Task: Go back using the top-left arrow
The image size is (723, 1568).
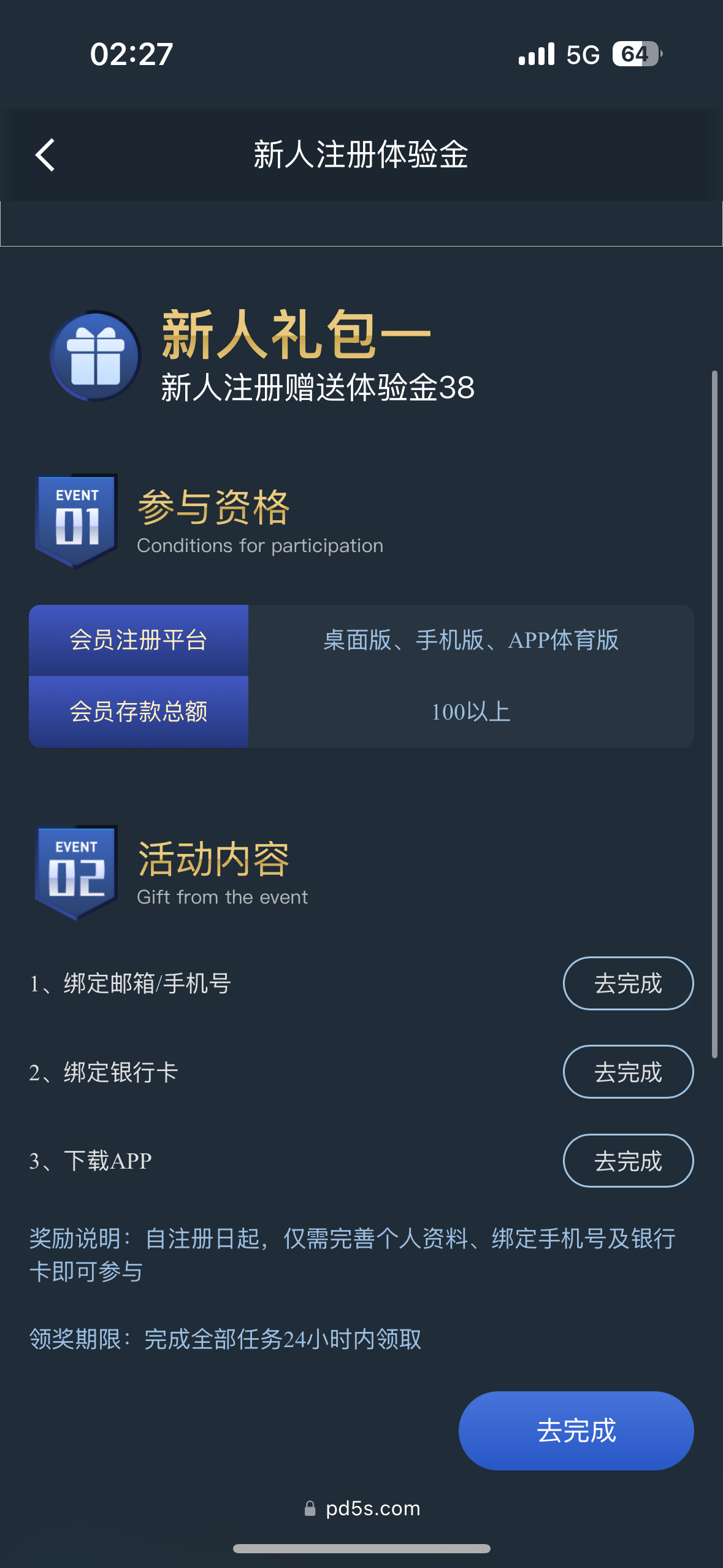Action: pyautogui.click(x=45, y=155)
